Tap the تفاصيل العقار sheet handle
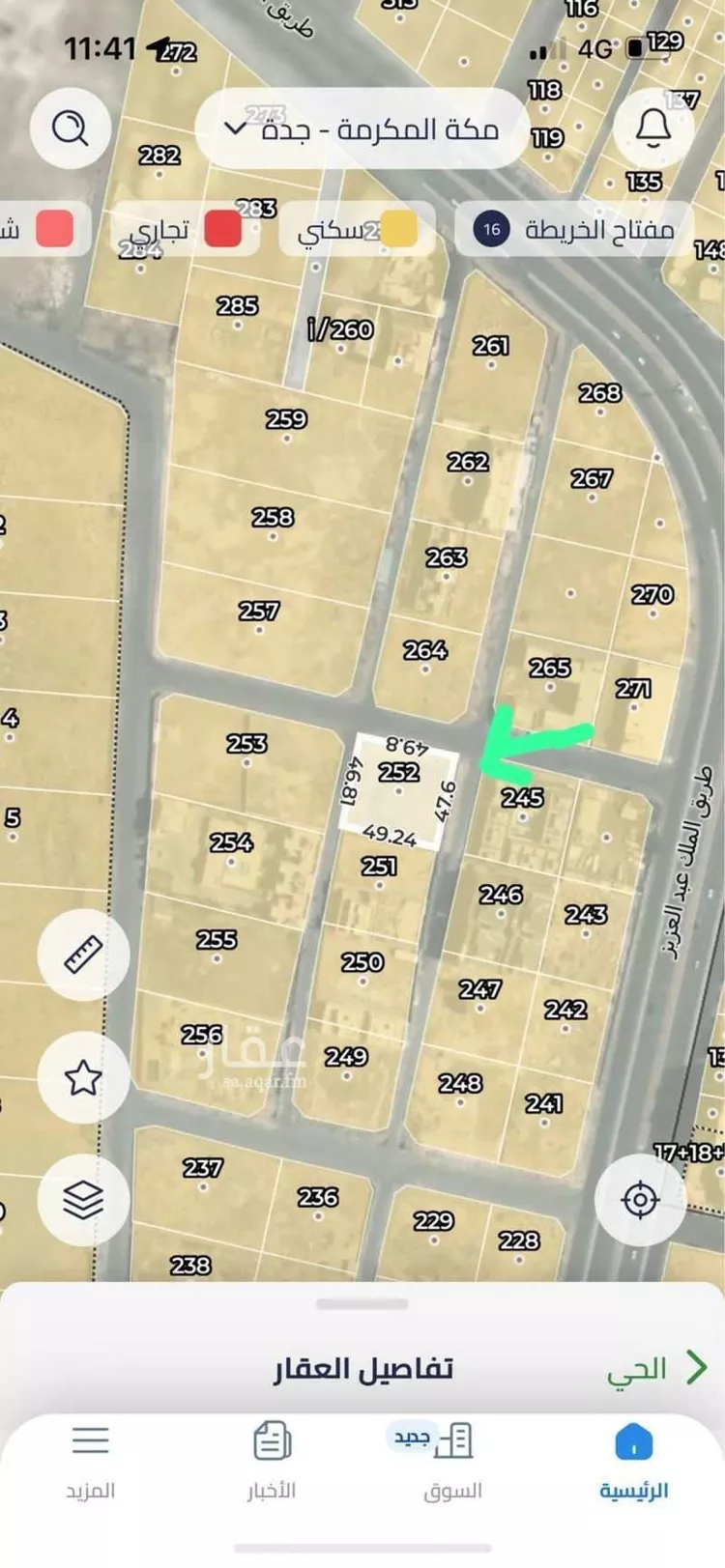This screenshot has width=725, height=1568. click(362, 1304)
